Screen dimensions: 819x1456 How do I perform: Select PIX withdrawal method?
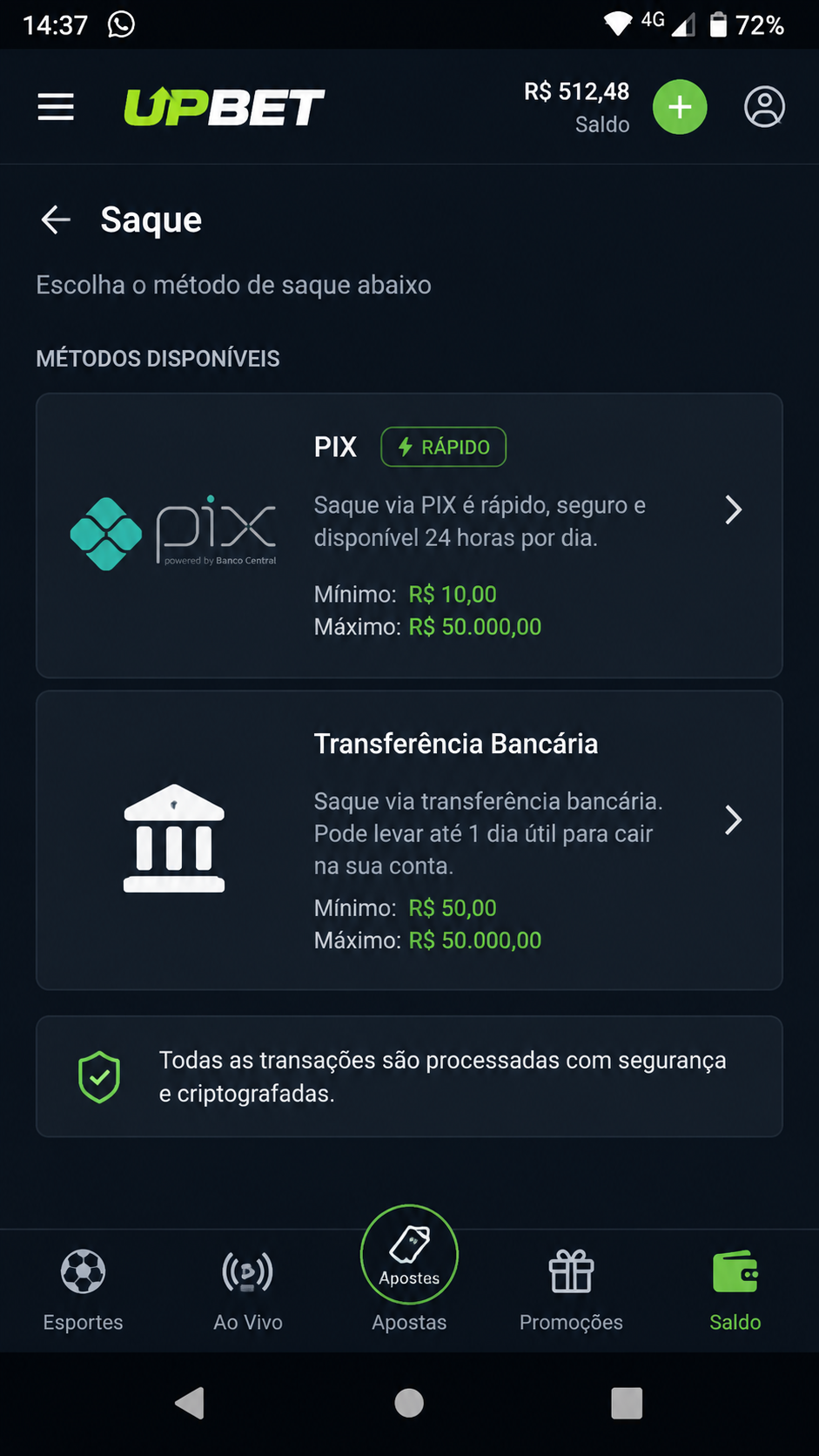[x=409, y=536]
